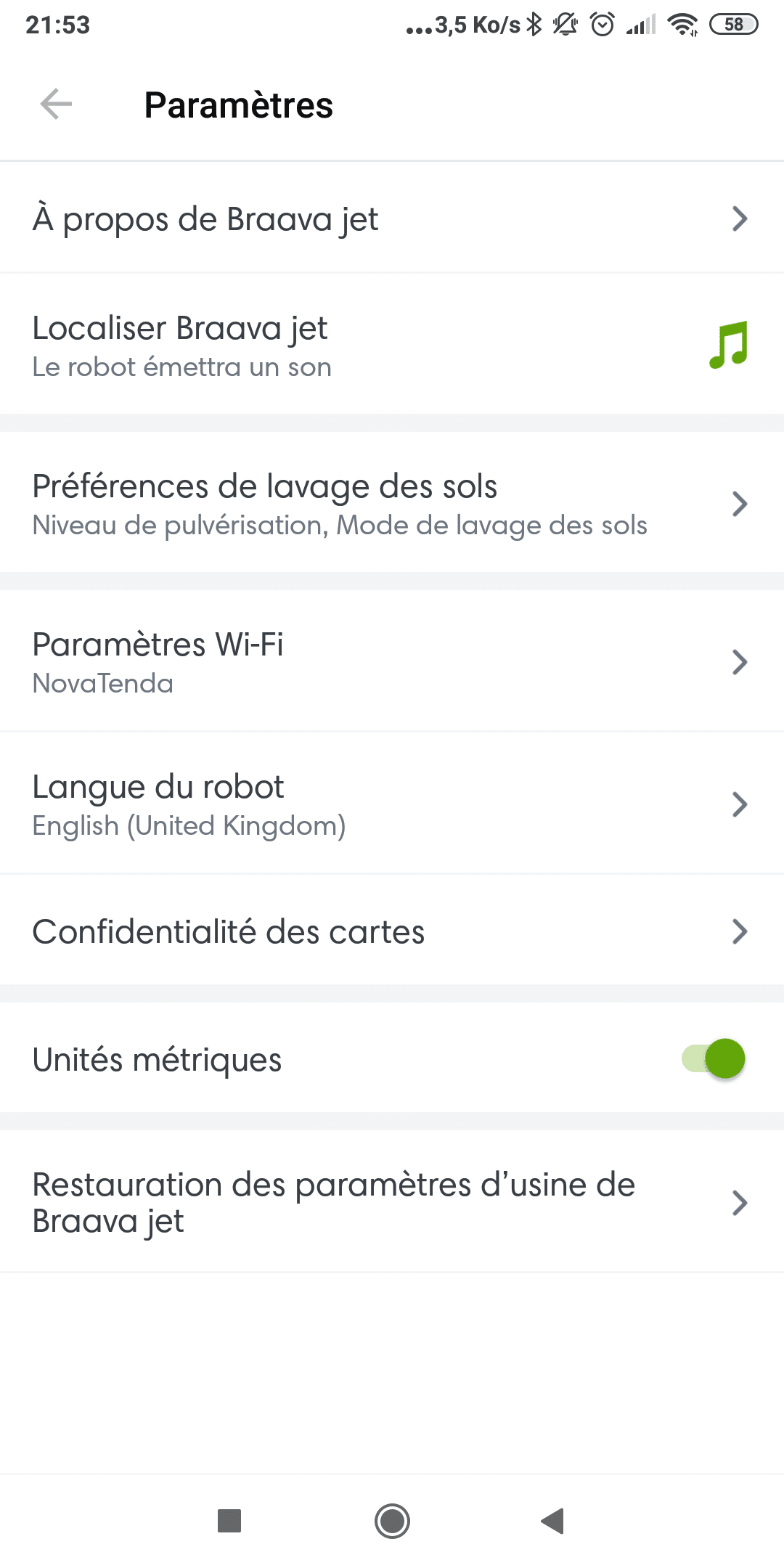The image size is (784, 1568).
Task: Open Préférences de lavage des sols
Action: pos(392,503)
